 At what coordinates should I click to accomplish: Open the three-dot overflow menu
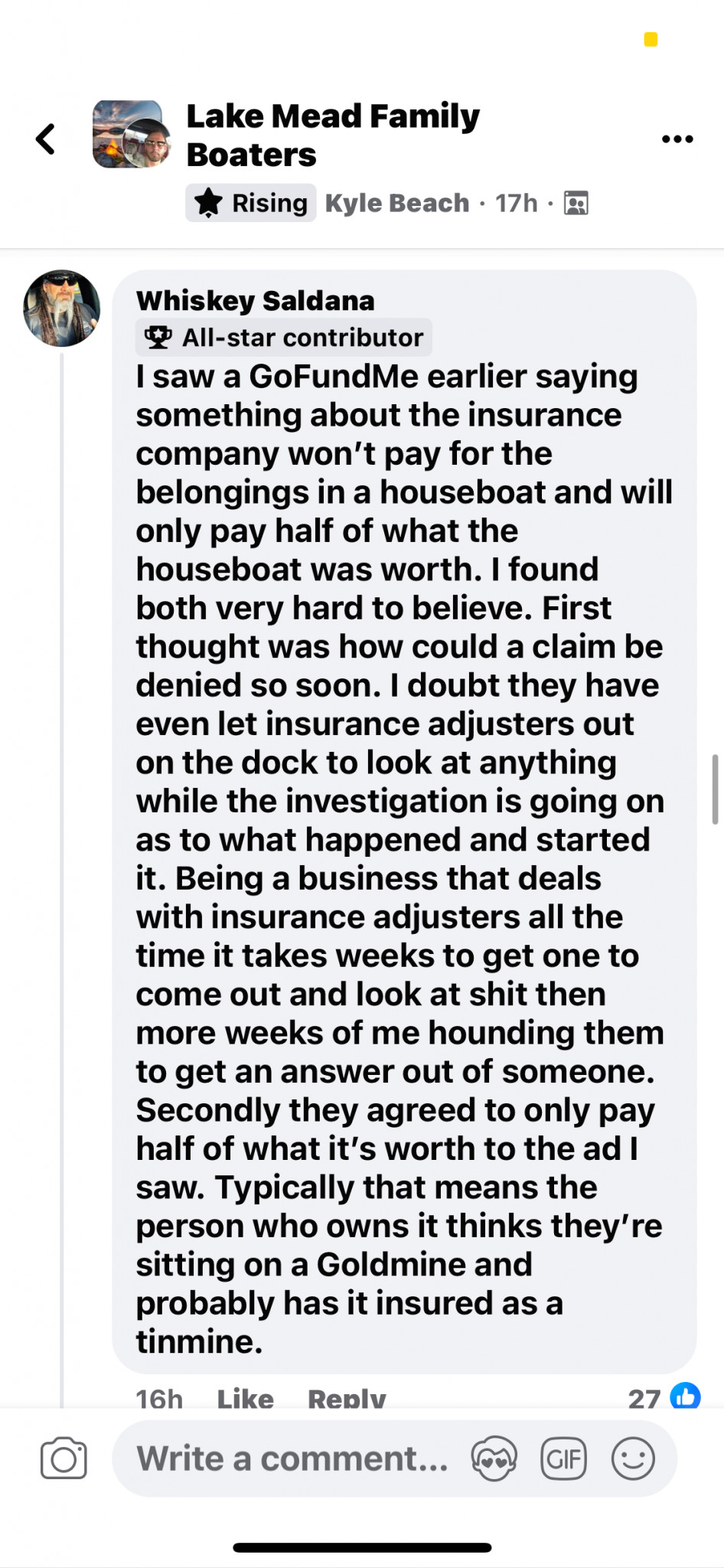point(677,139)
